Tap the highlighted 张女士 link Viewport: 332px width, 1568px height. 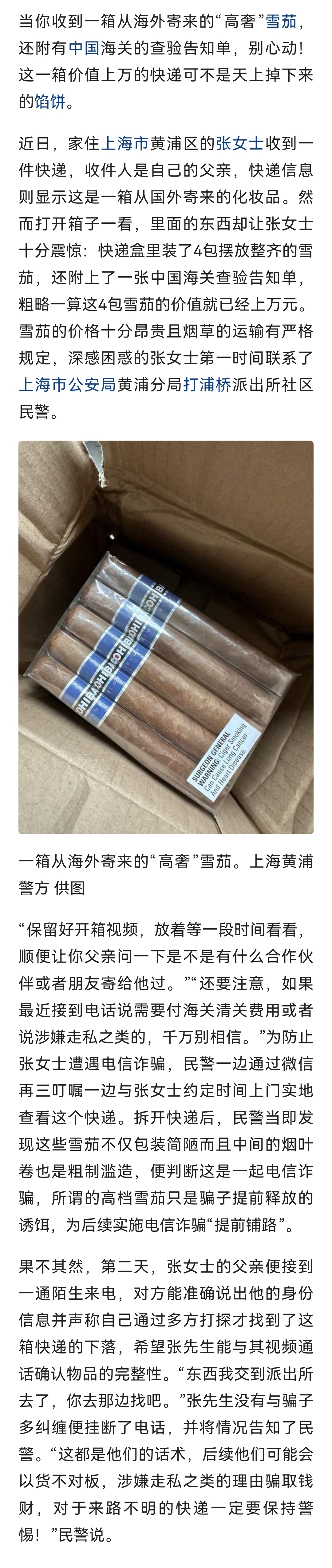tap(240, 144)
